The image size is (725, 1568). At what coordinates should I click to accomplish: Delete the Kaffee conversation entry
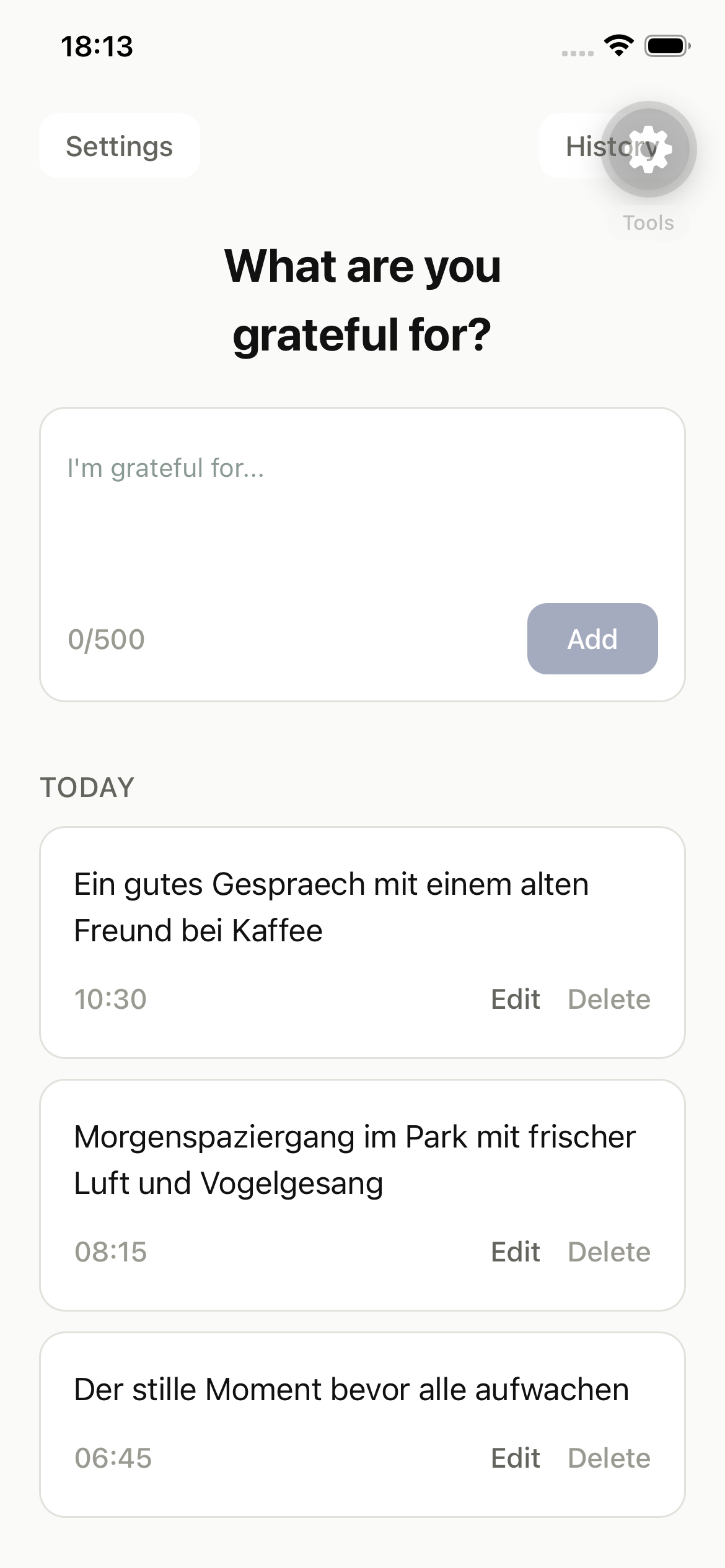pyautogui.click(x=609, y=999)
